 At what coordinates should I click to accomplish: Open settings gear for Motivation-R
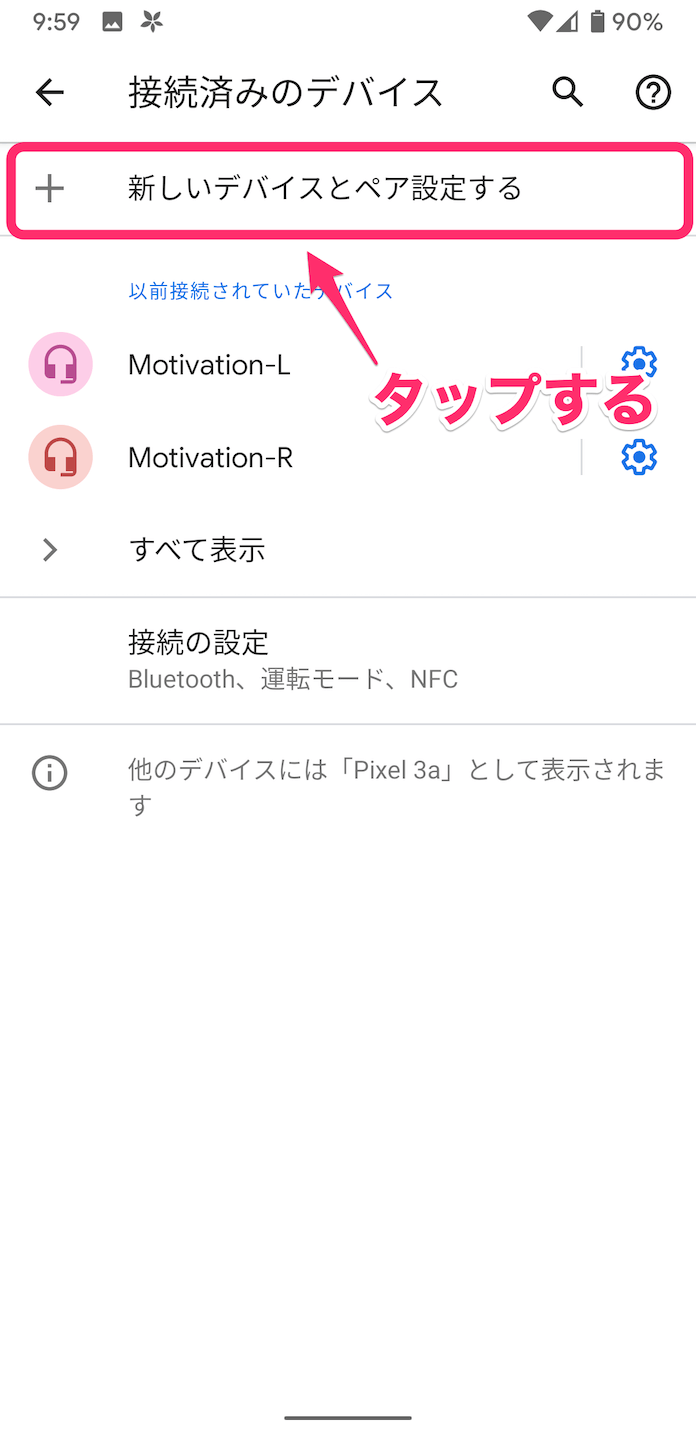(639, 457)
